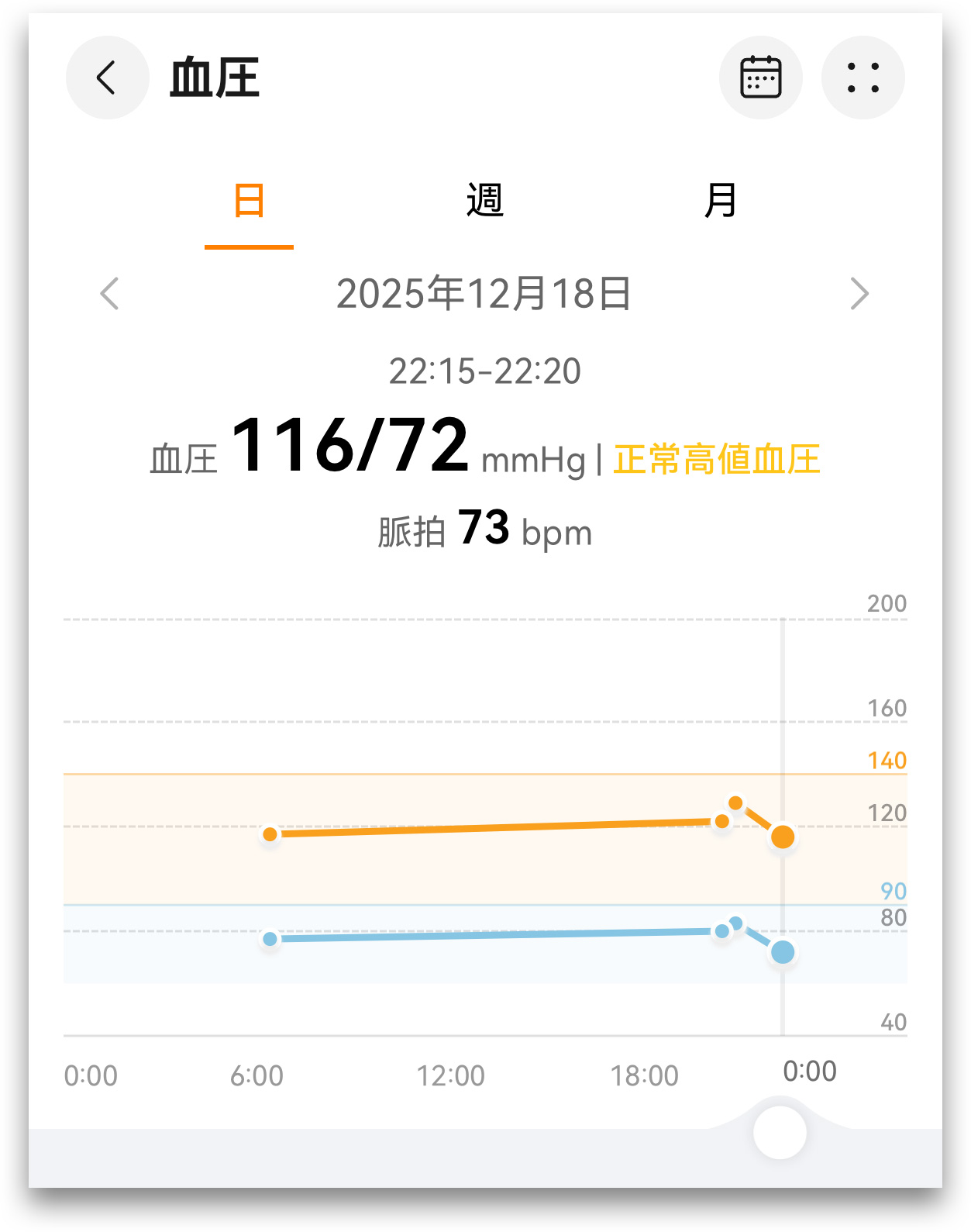Switch to the 週 tab
The height and width of the screenshot is (1232, 971).
pyautogui.click(x=485, y=201)
